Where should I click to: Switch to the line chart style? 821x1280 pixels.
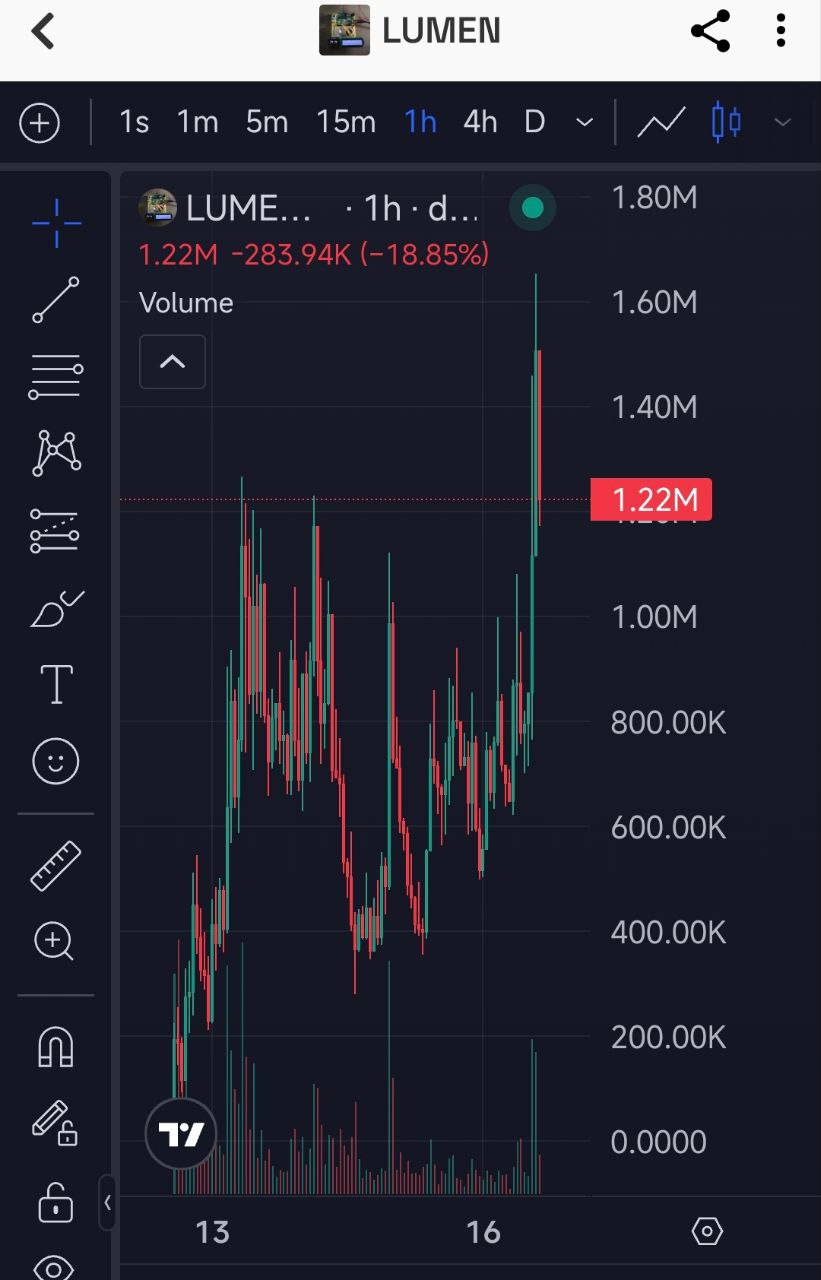pyautogui.click(x=662, y=123)
